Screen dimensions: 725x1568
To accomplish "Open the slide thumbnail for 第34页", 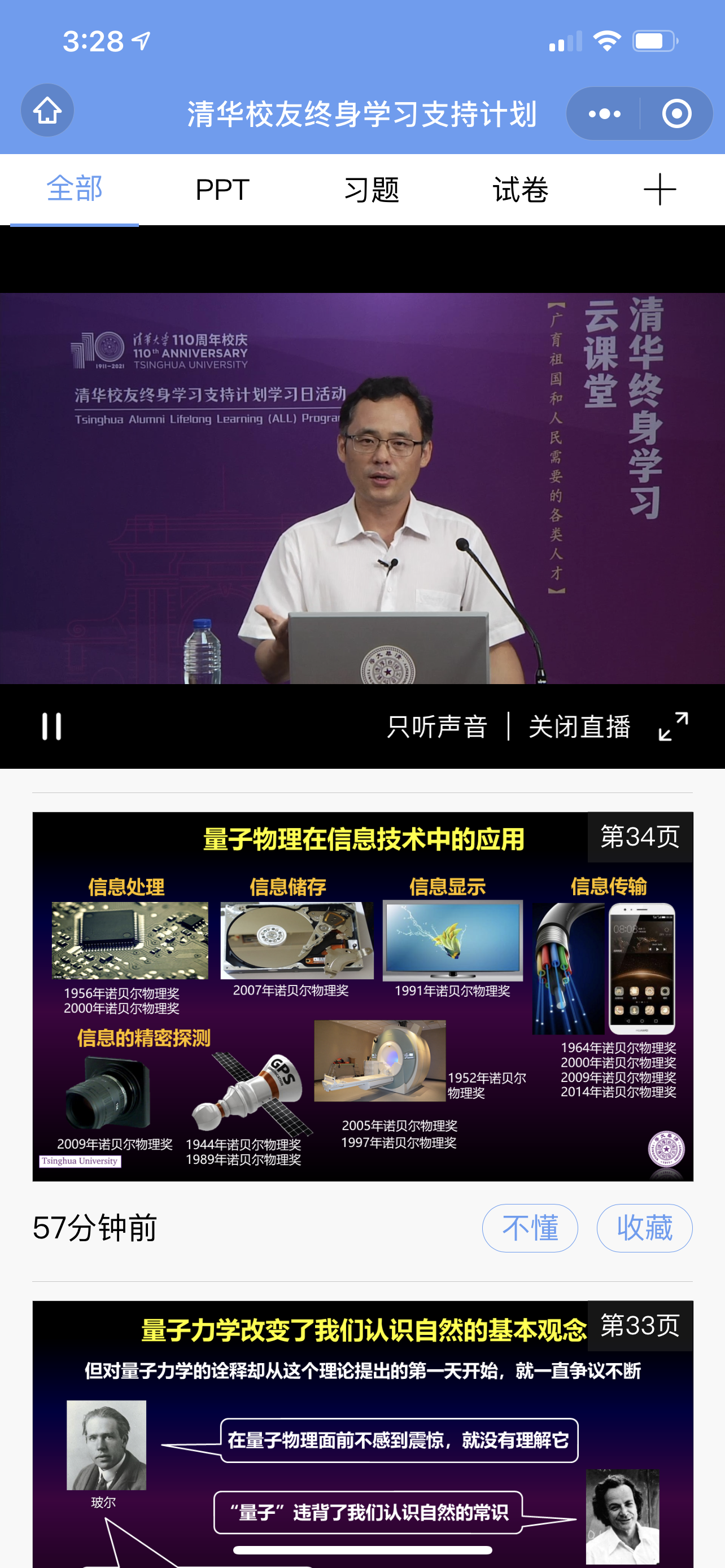I will click(x=363, y=996).
